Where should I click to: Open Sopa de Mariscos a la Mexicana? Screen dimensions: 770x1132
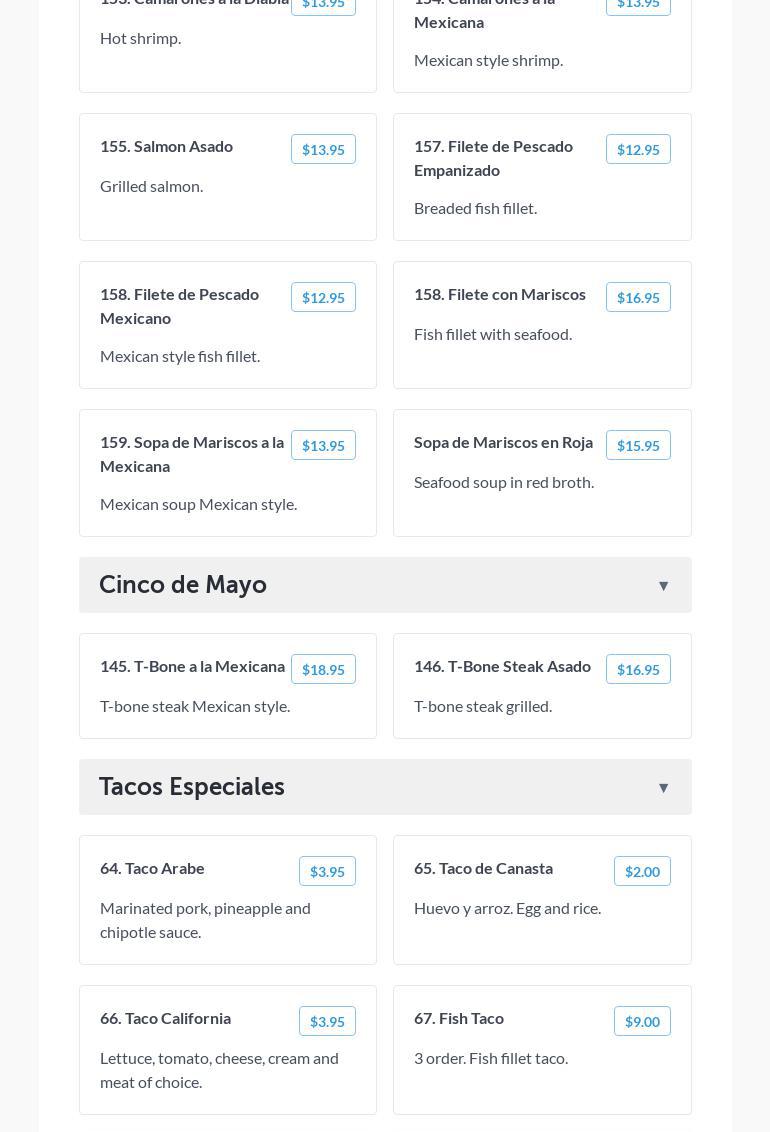pyautogui.click(x=228, y=473)
